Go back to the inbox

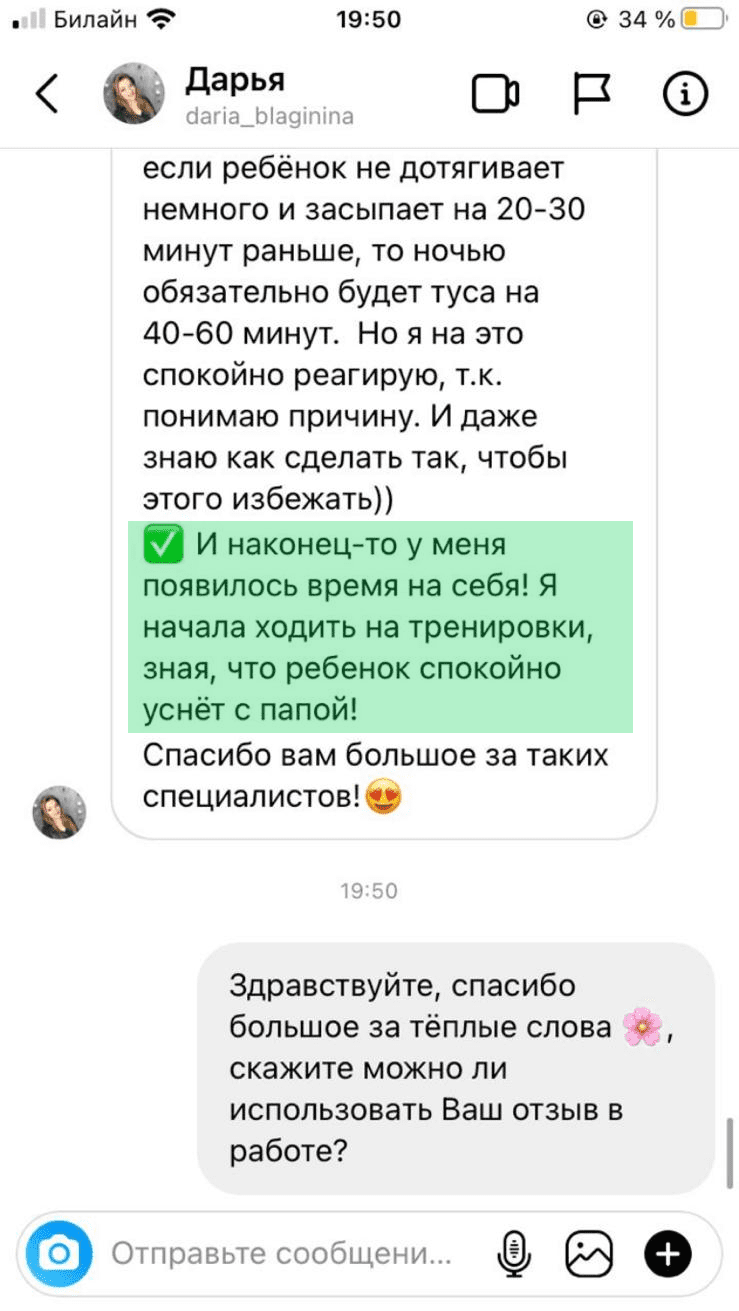(x=47, y=94)
